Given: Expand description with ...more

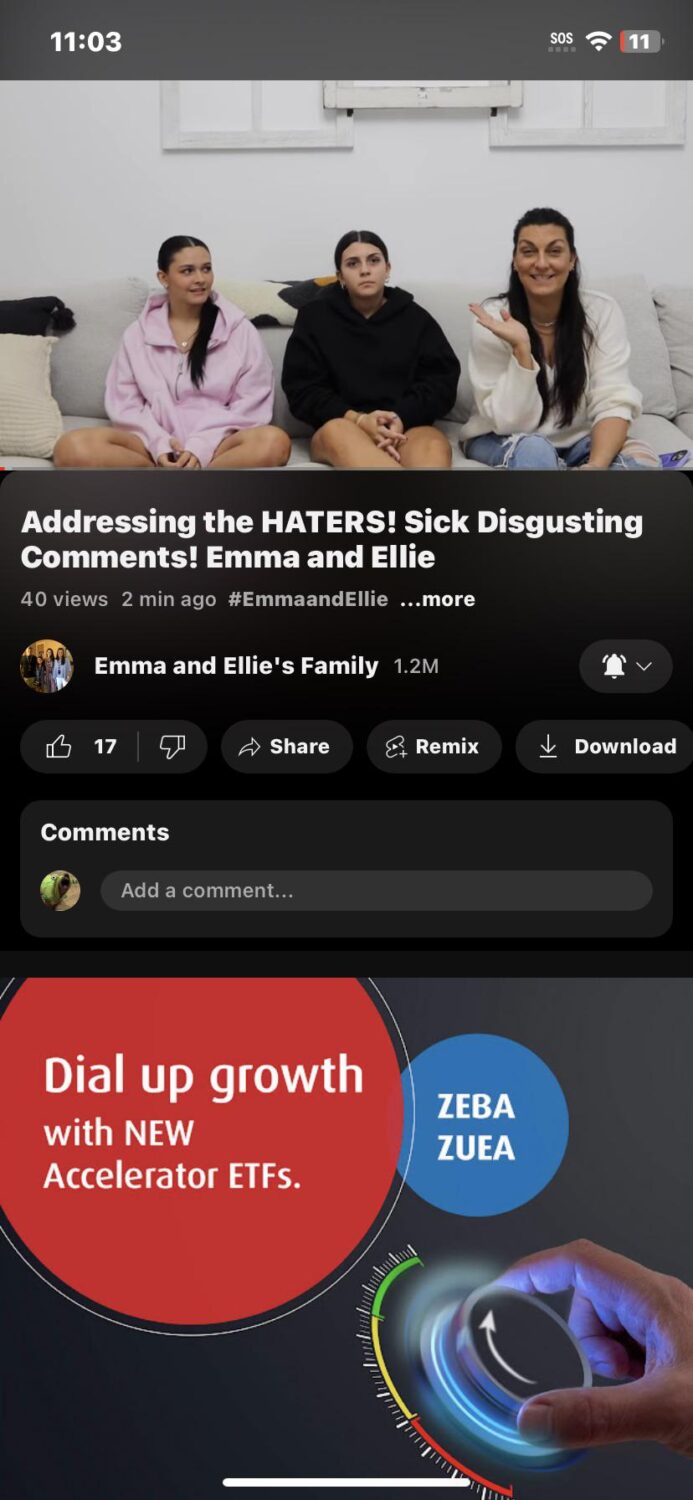Looking at the screenshot, I should click(x=437, y=599).
